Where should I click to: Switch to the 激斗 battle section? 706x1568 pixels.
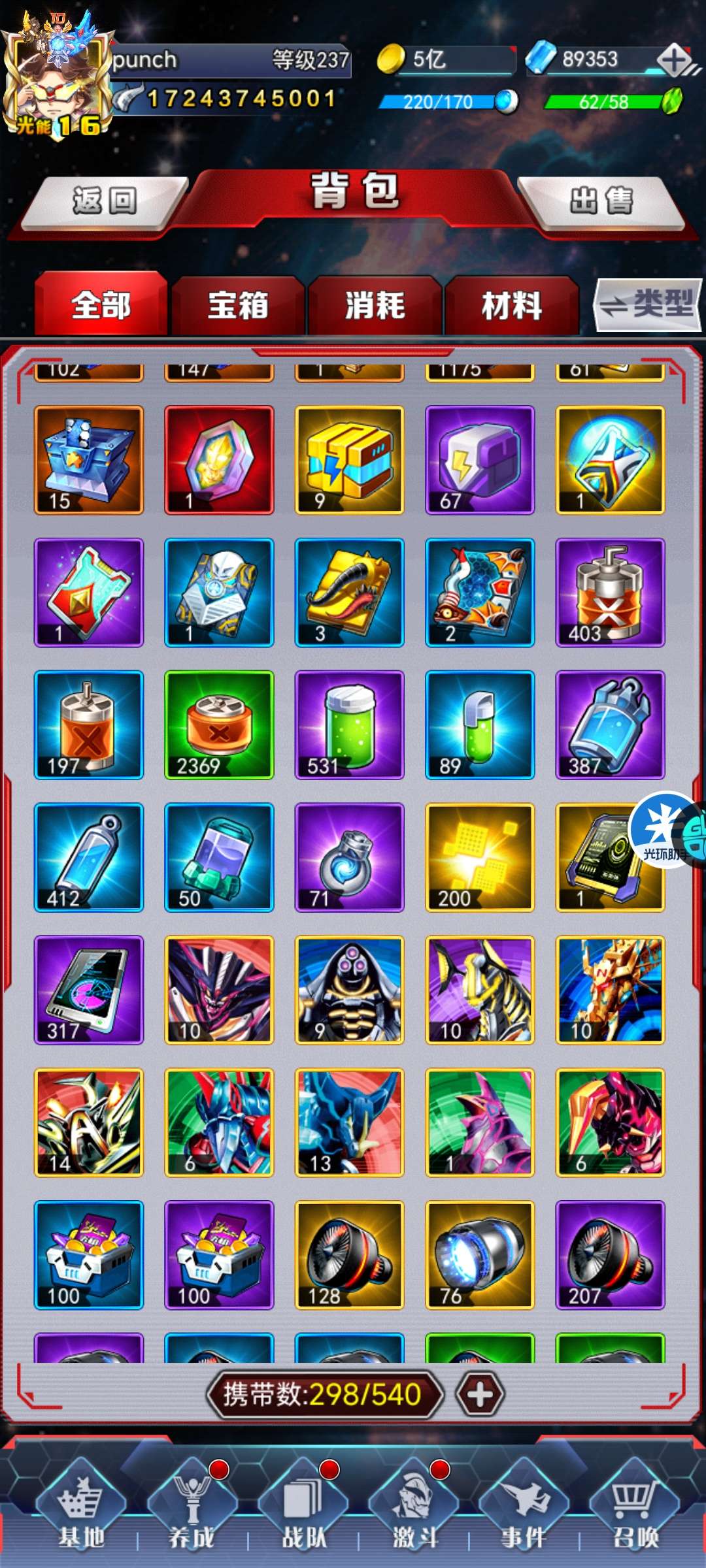[414, 1511]
